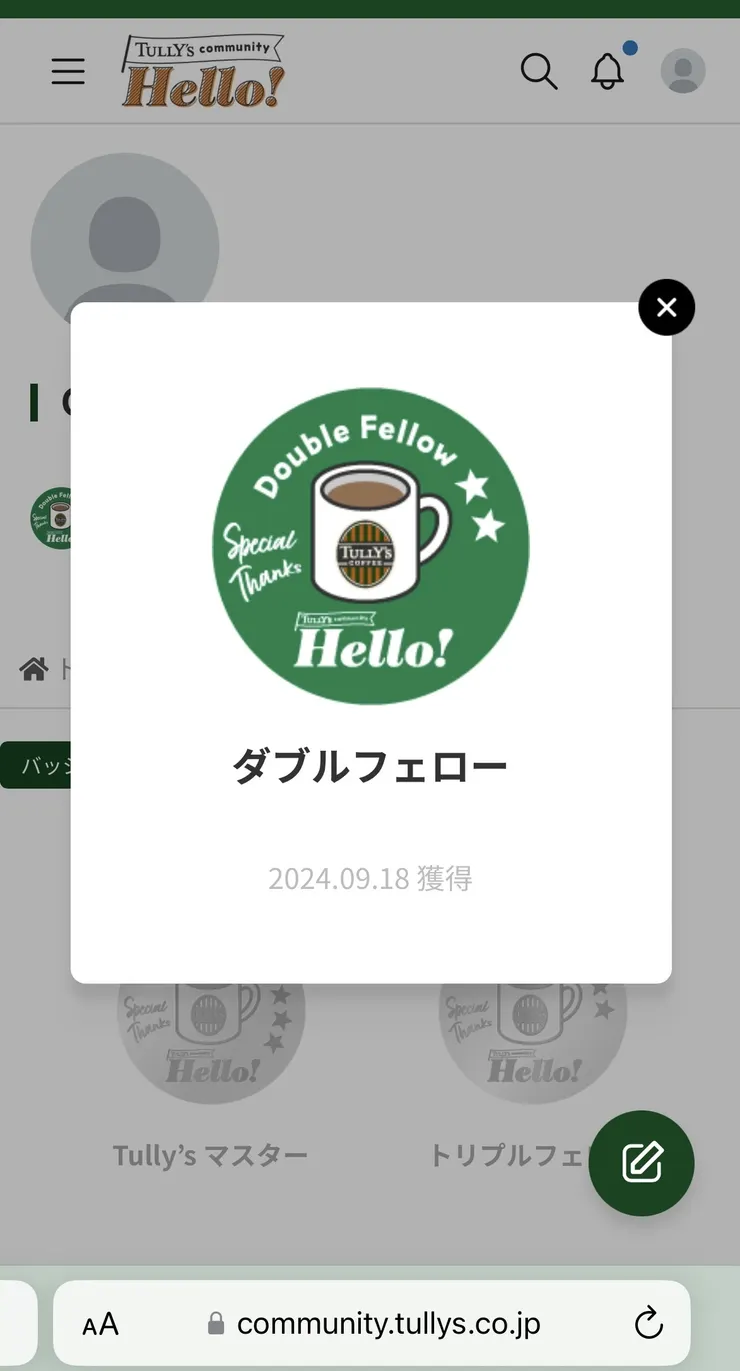
Task: Click the 2024.09.18 獲得 date text
Action: coord(369,878)
